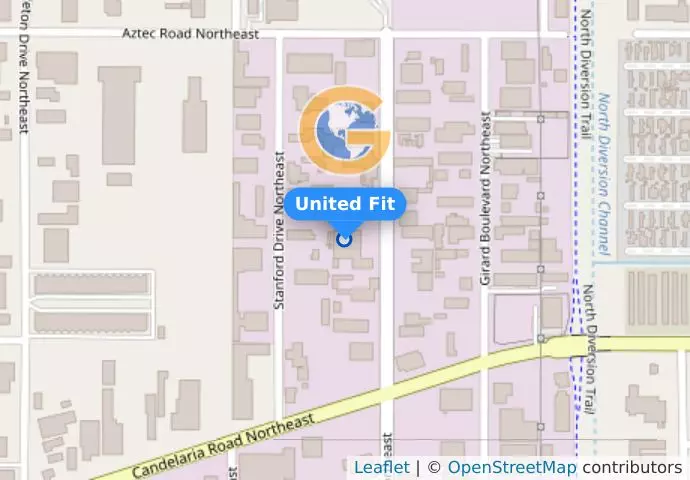Open the OpenStreetMap contributors link

[x=511, y=467]
